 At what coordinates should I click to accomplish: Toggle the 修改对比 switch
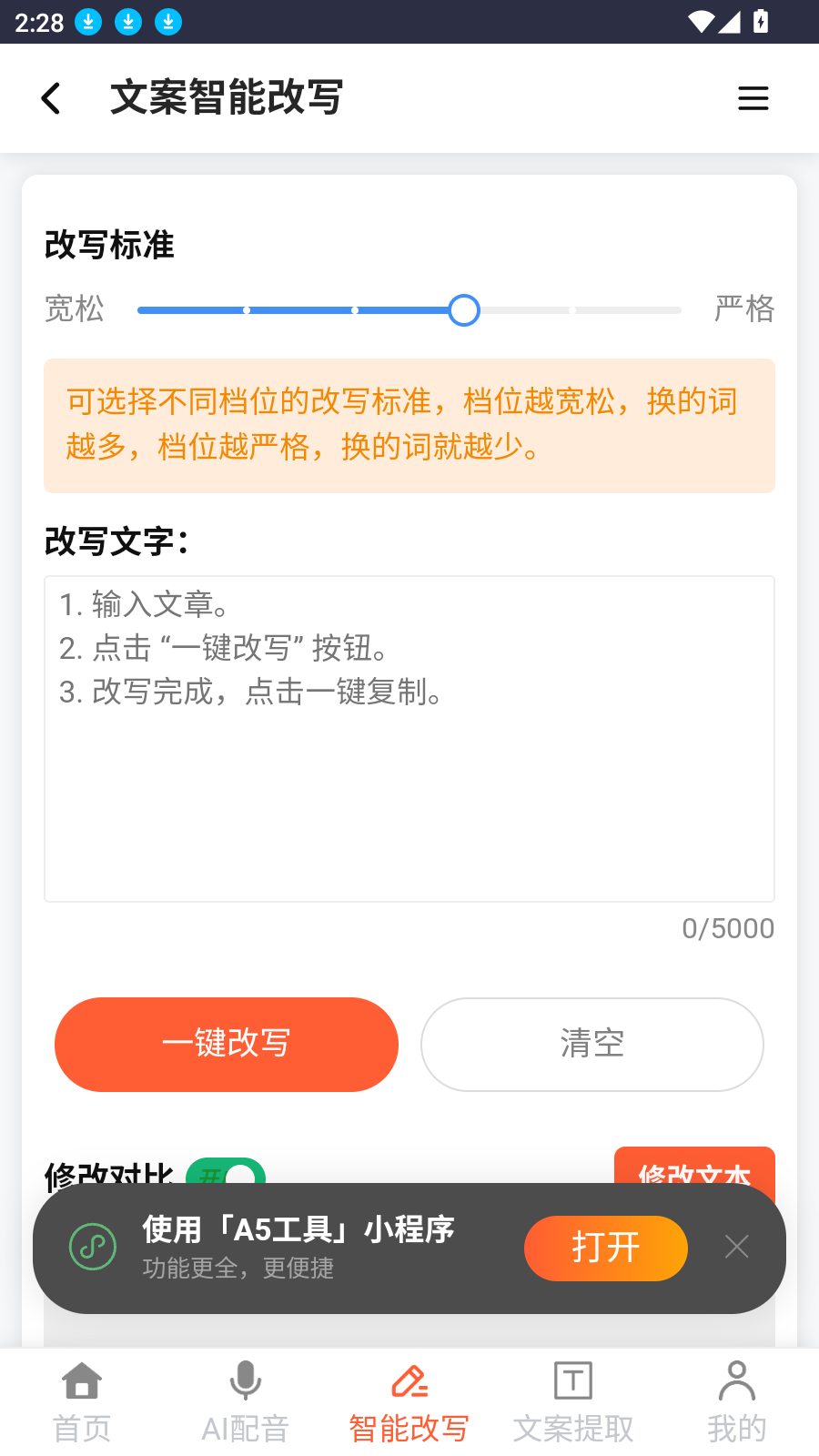pos(227,1173)
